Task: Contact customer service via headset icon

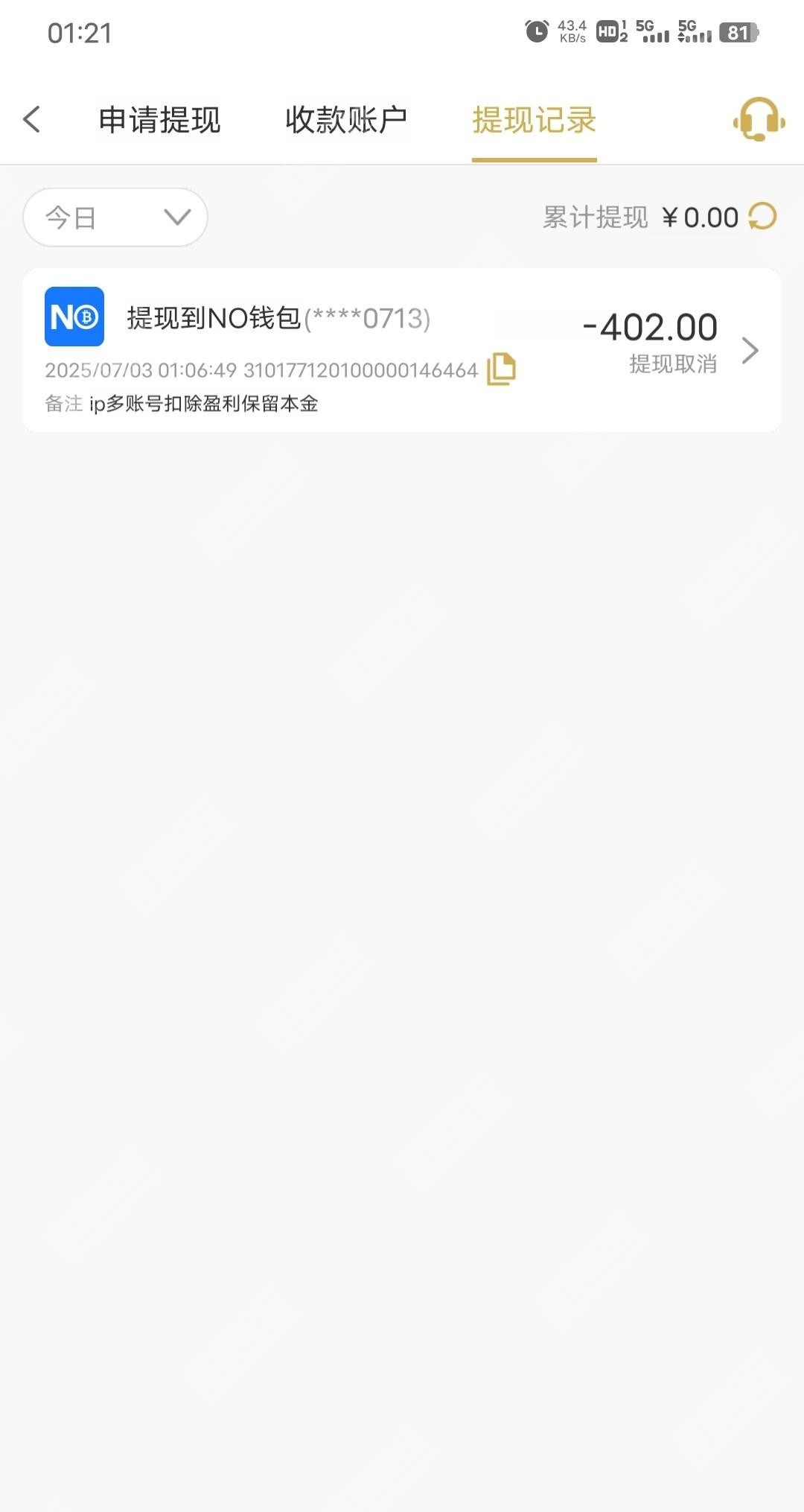Action: (x=759, y=119)
